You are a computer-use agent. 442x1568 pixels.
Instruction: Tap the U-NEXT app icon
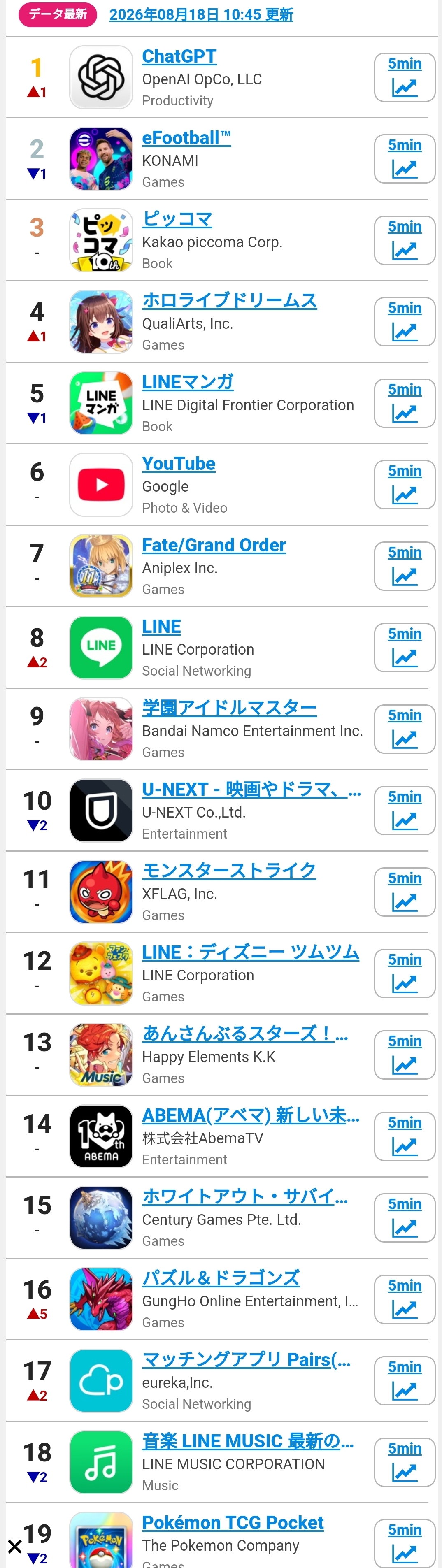click(x=101, y=811)
